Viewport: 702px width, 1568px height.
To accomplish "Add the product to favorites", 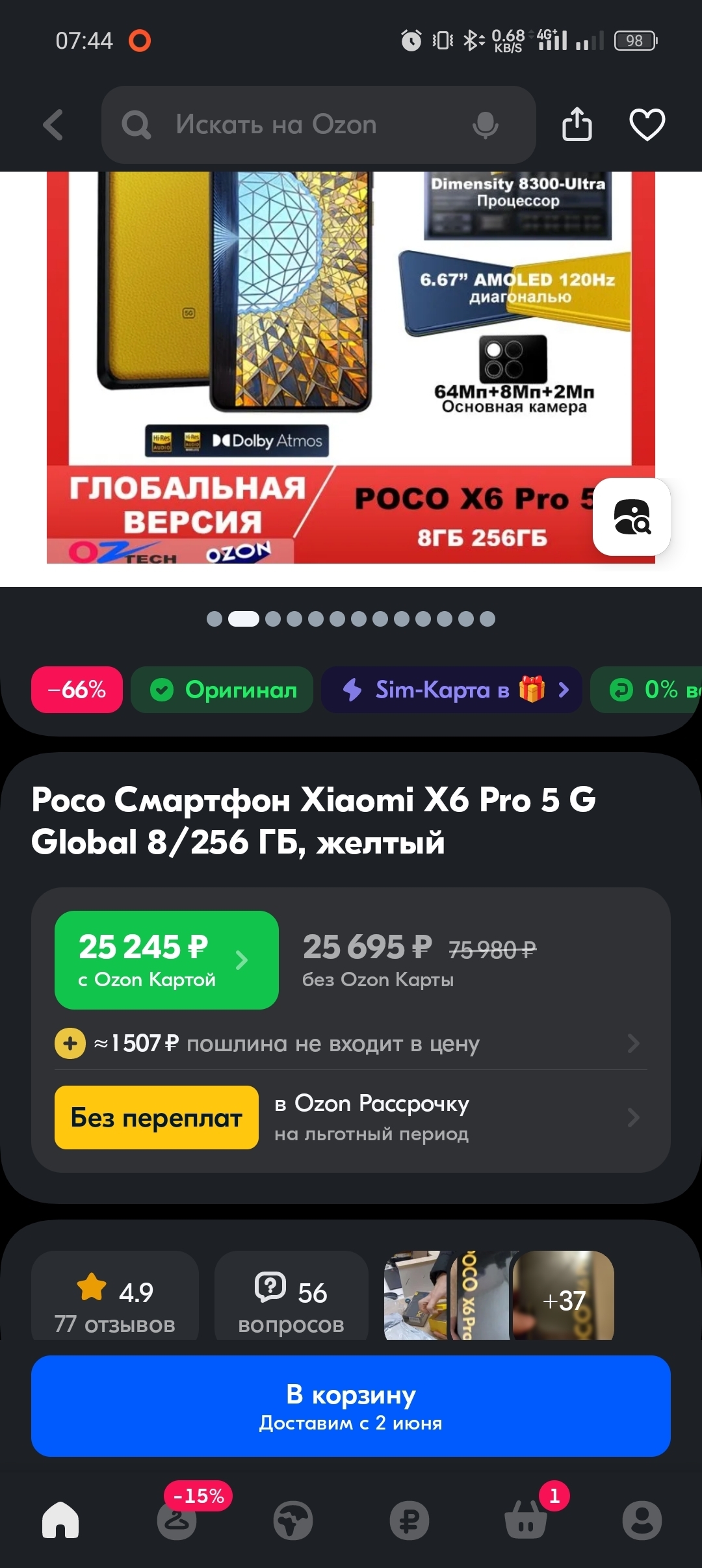I will coord(647,124).
